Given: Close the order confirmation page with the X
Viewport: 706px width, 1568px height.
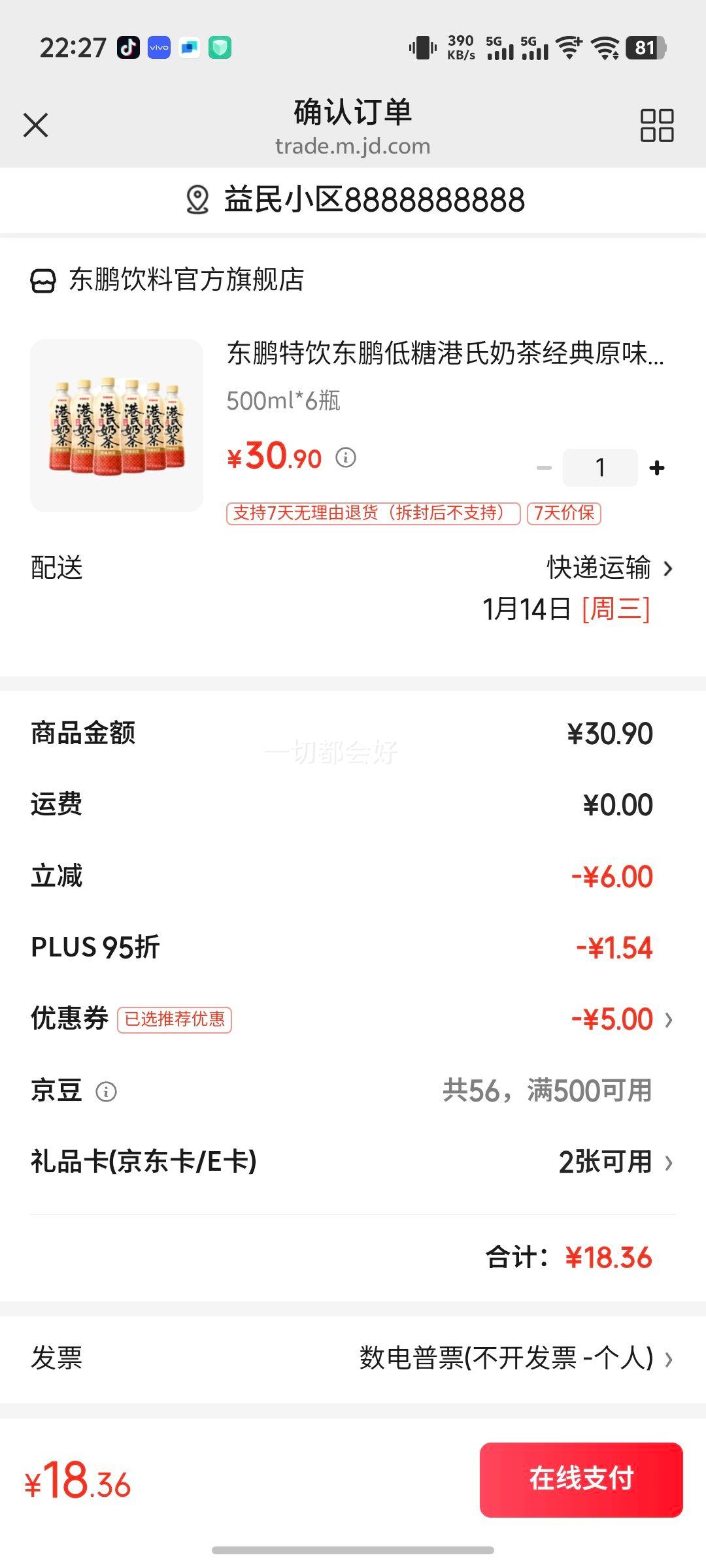Looking at the screenshot, I should 37,125.
